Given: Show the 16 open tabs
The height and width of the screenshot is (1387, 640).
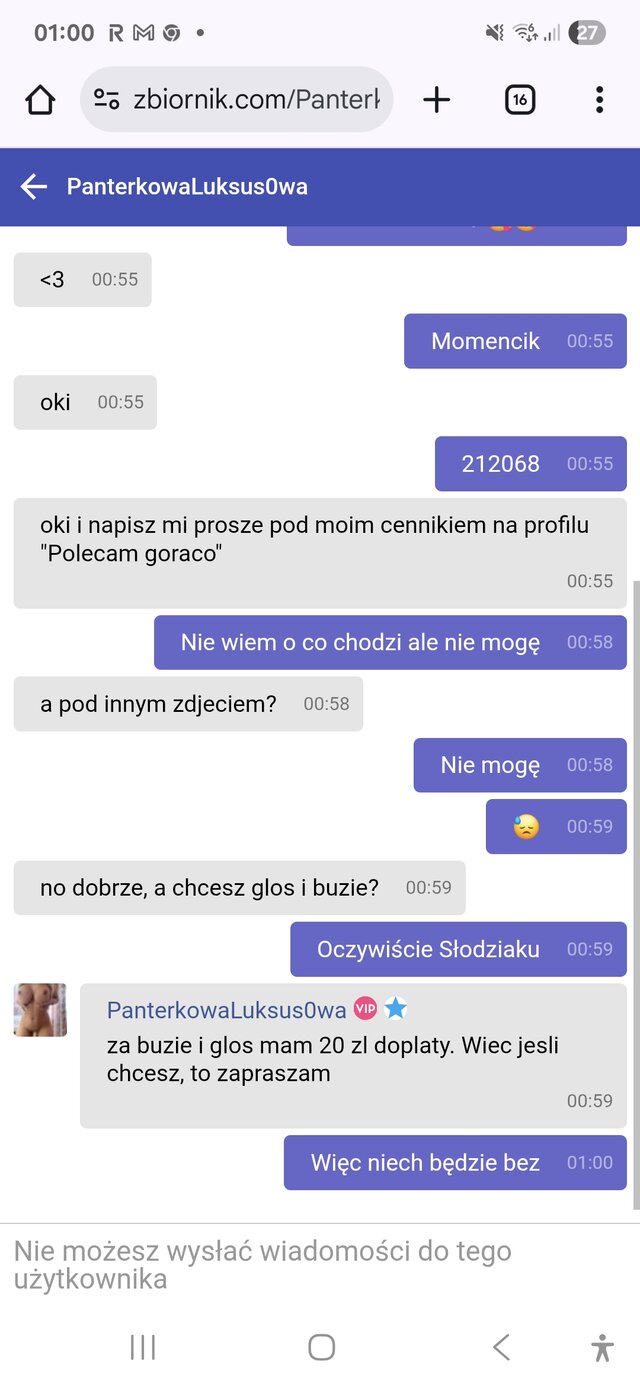Looking at the screenshot, I should point(520,100).
